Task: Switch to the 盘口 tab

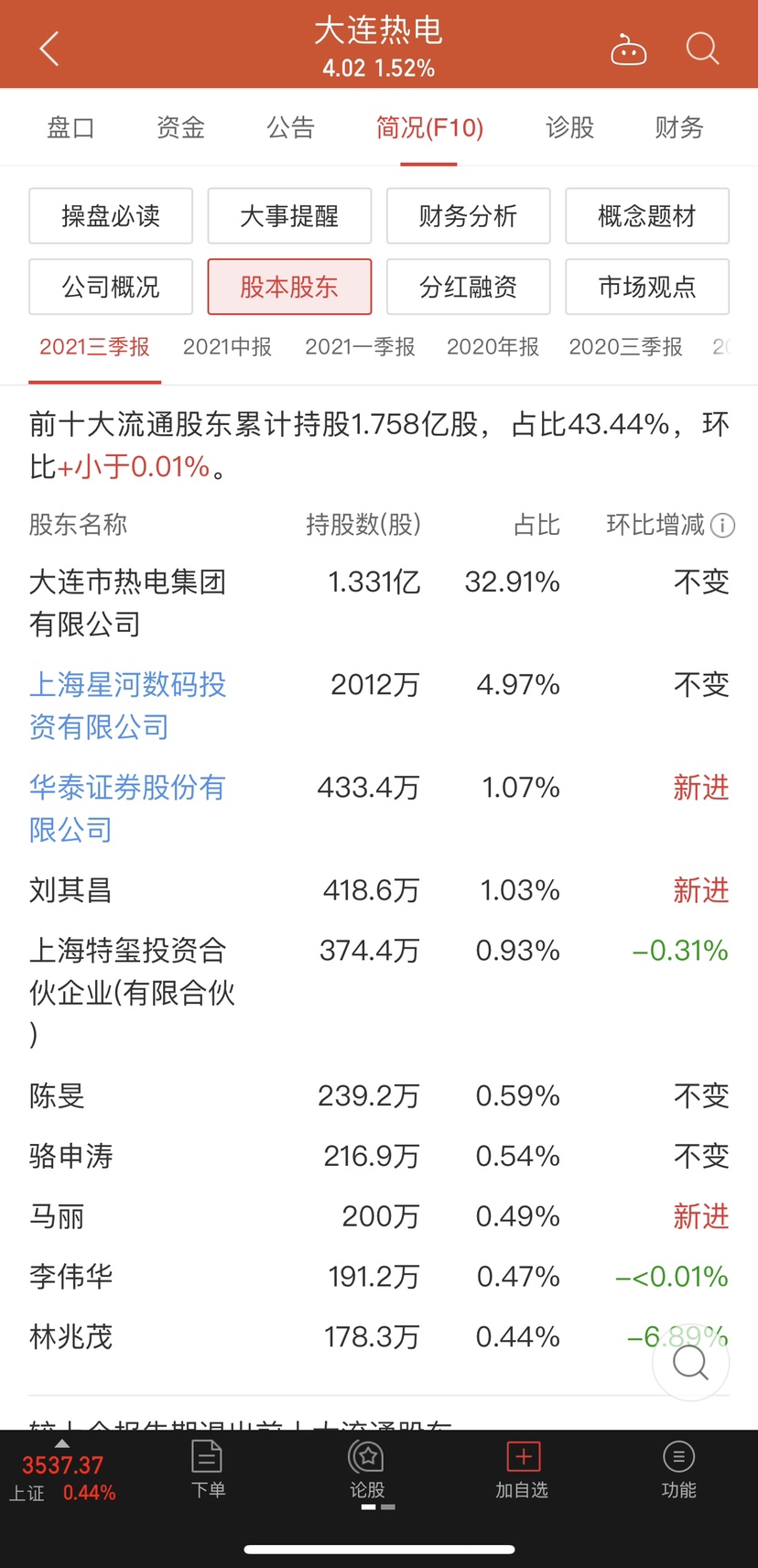Action: coord(70,127)
